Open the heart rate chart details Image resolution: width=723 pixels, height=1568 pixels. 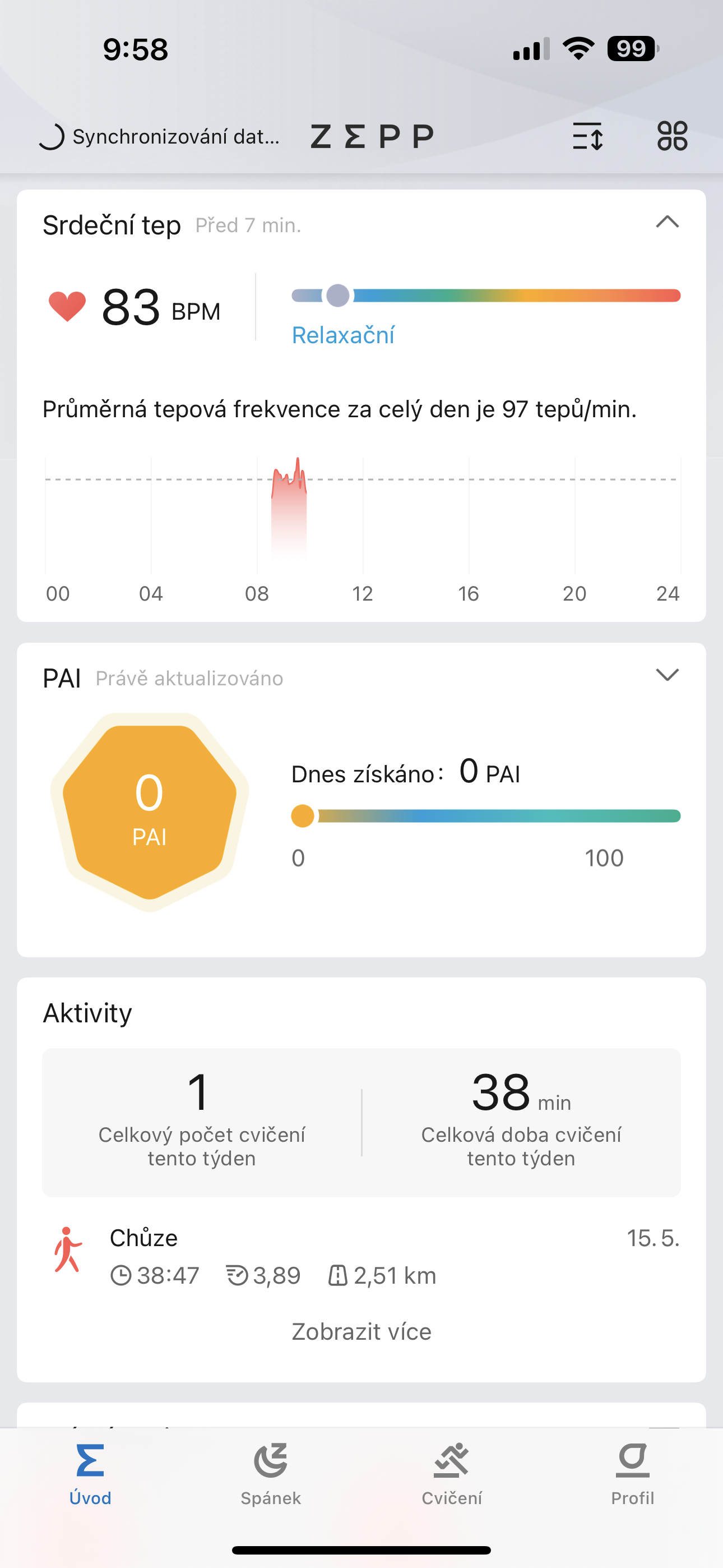click(x=361, y=518)
